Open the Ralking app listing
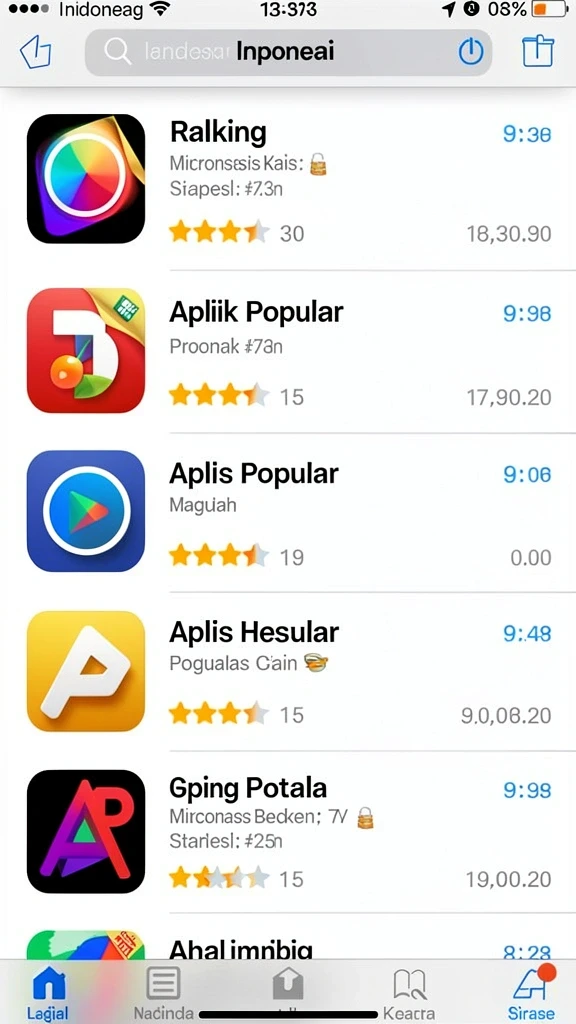The width and height of the screenshot is (576, 1024). point(288,180)
